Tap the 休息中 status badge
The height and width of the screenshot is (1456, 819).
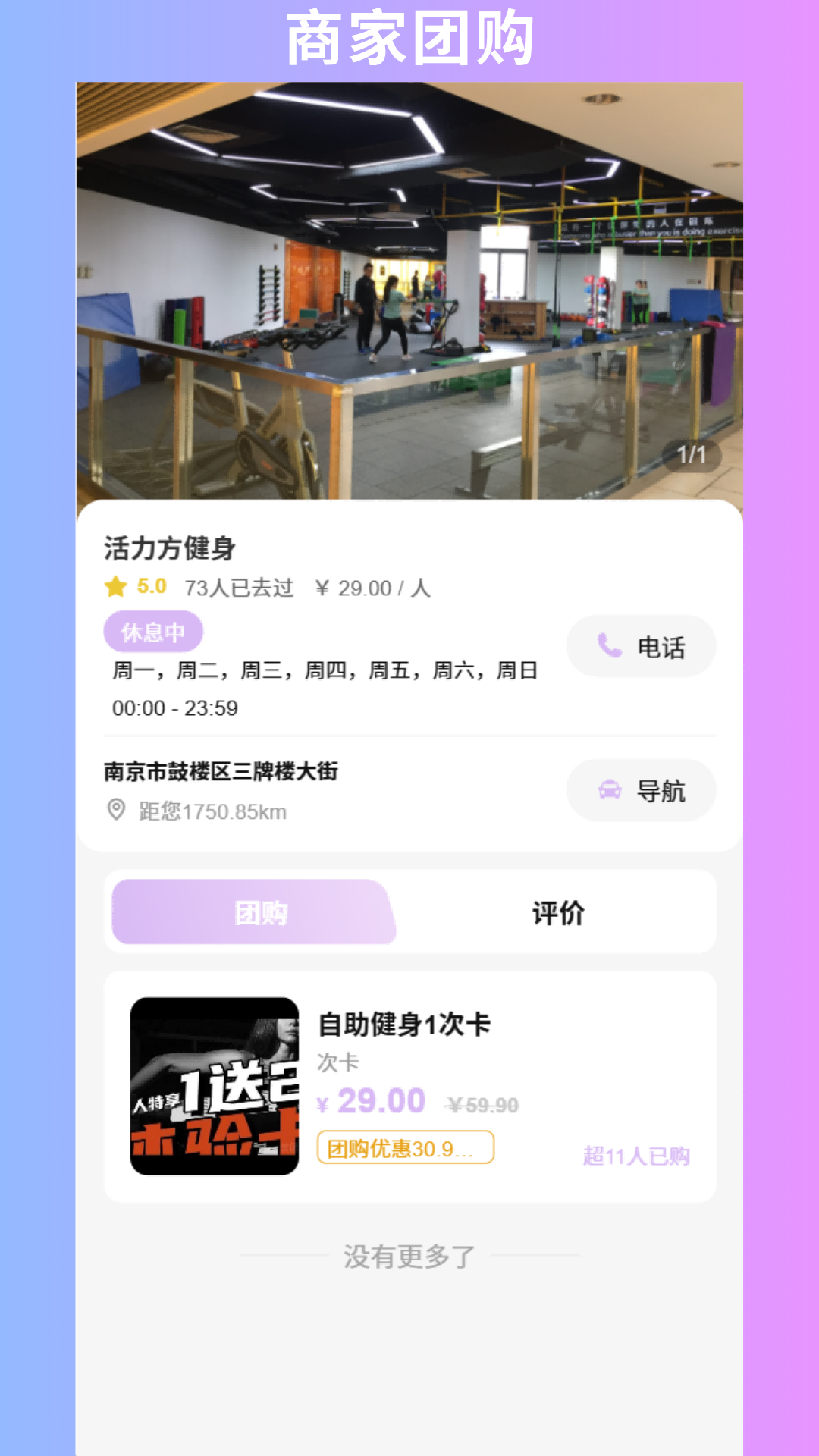coord(152,630)
